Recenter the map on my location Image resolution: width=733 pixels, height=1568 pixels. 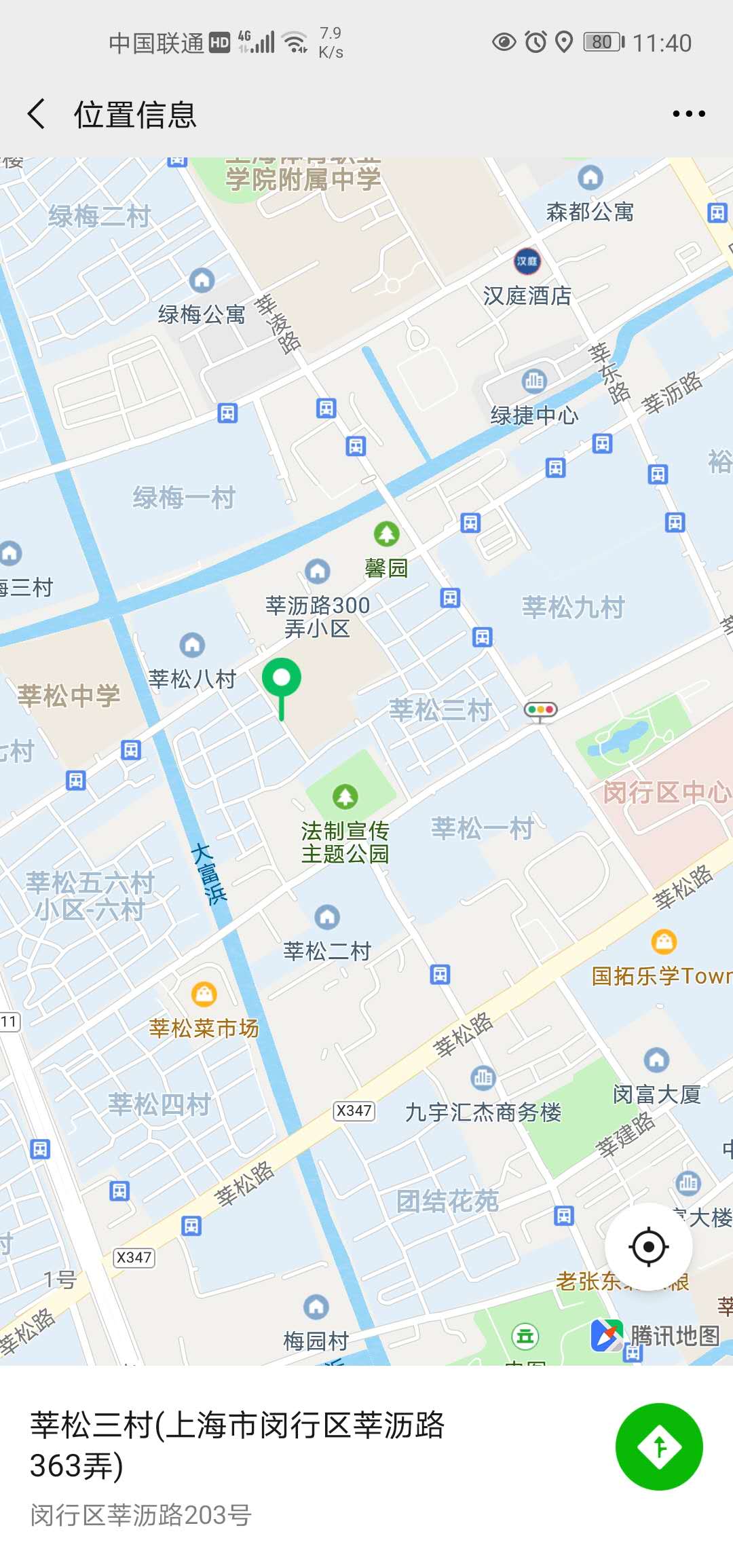648,1247
